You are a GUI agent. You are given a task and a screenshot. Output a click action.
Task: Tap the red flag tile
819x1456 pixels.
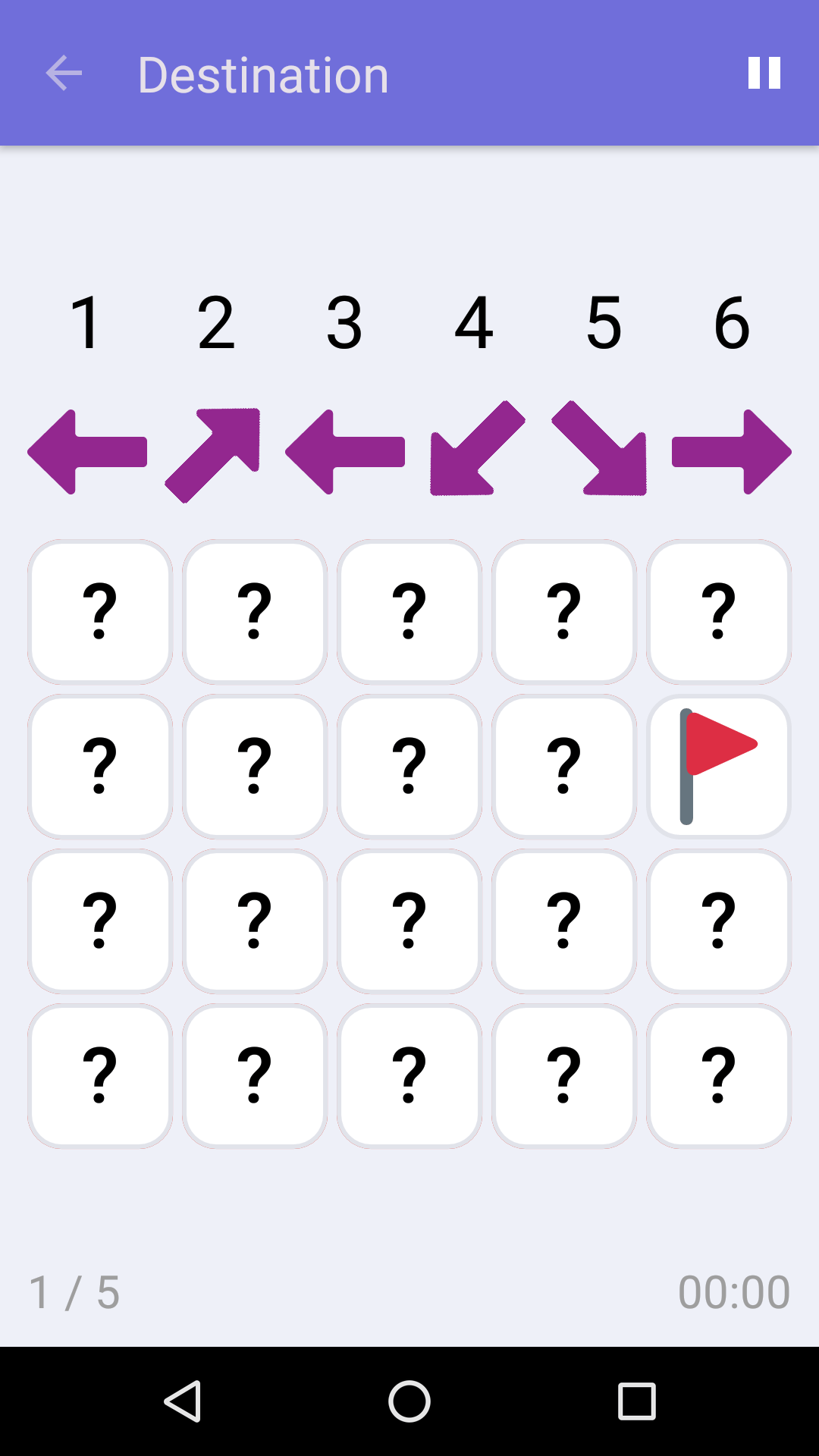[x=718, y=766]
